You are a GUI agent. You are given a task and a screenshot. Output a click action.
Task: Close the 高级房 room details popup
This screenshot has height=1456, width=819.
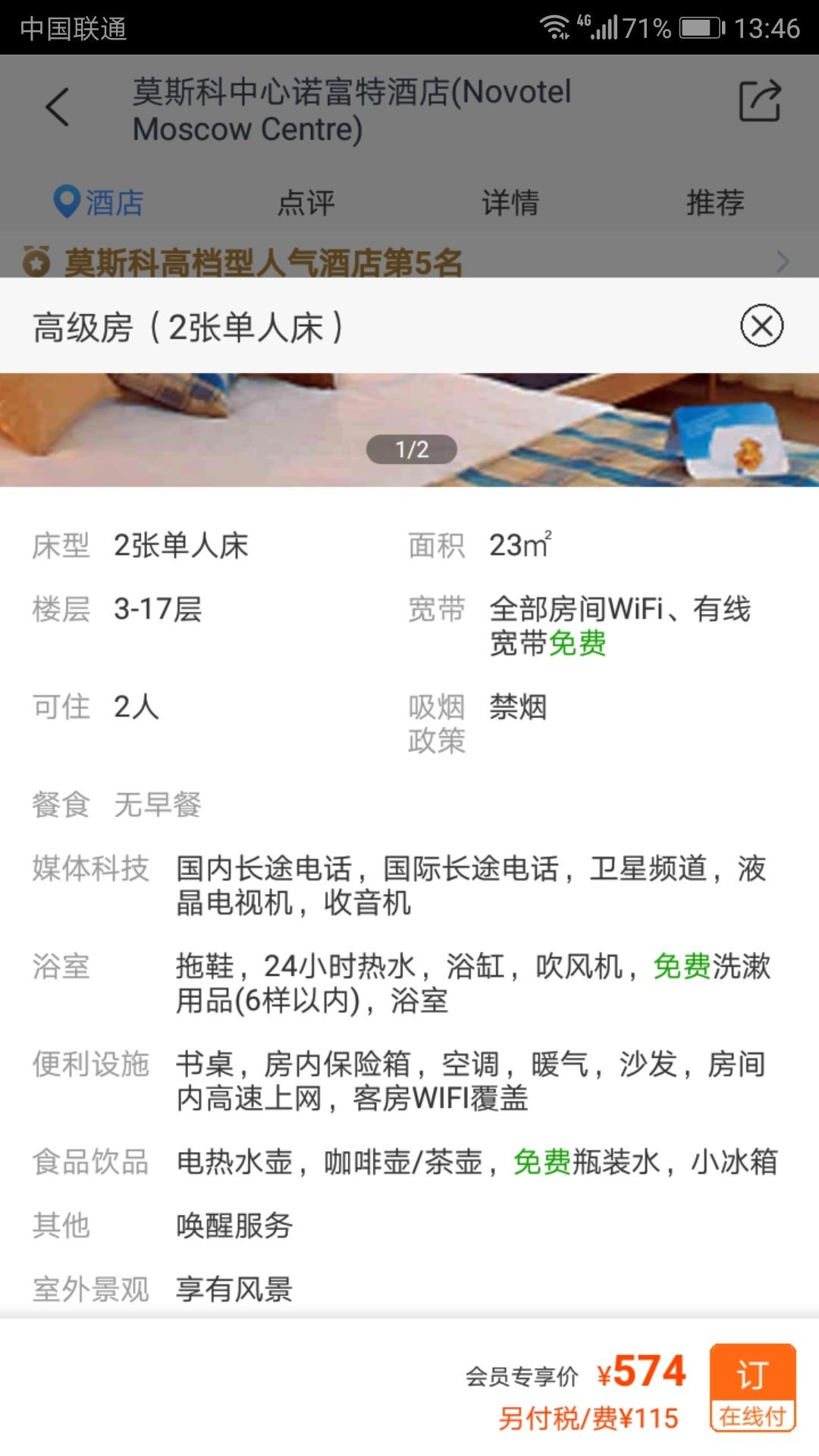click(761, 326)
